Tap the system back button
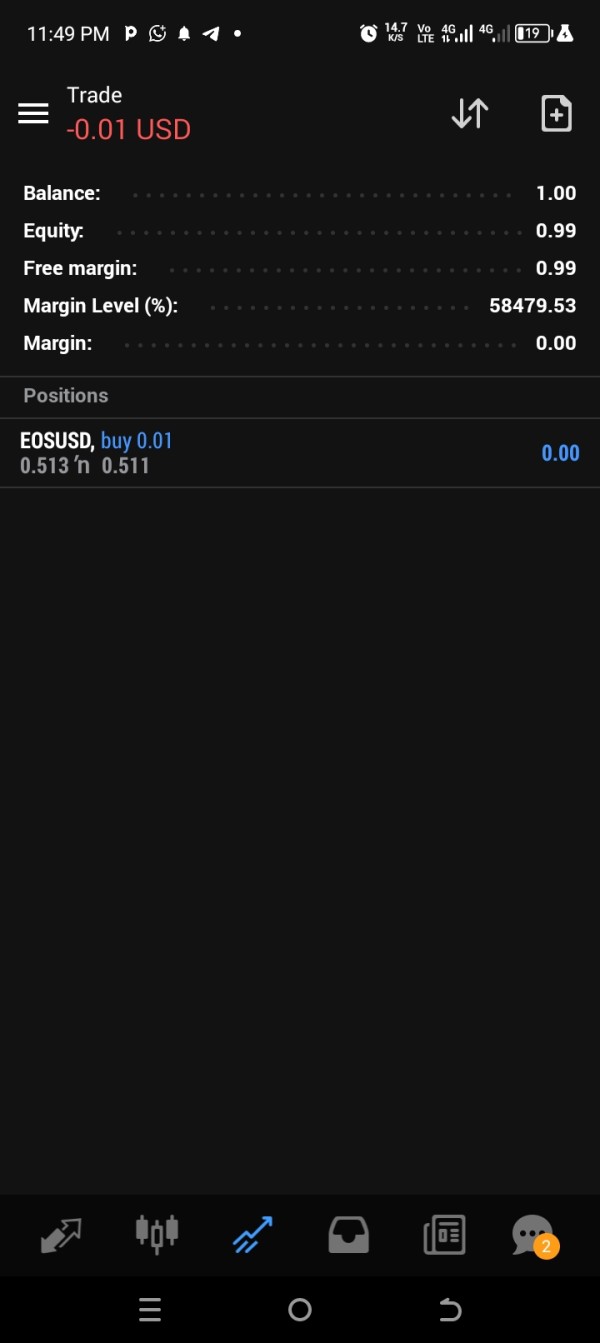Screen dimensions: 600x1343 coord(450,1310)
